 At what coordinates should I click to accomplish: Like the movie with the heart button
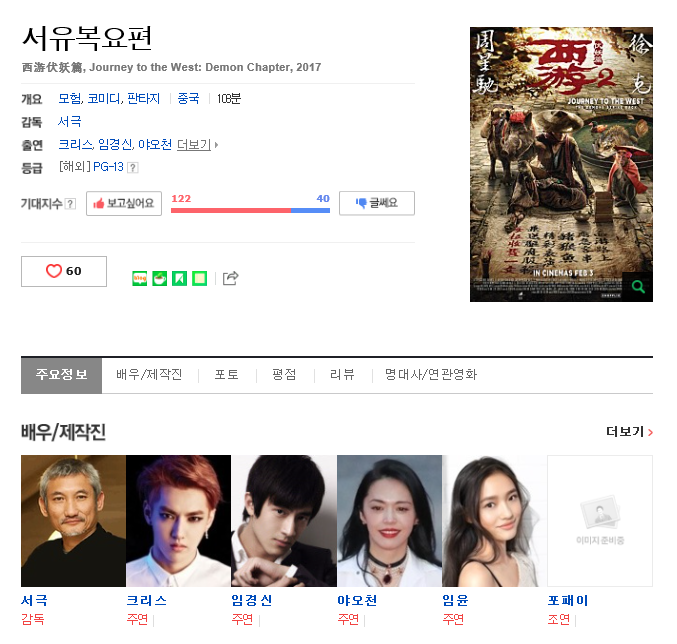click(64, 271)
